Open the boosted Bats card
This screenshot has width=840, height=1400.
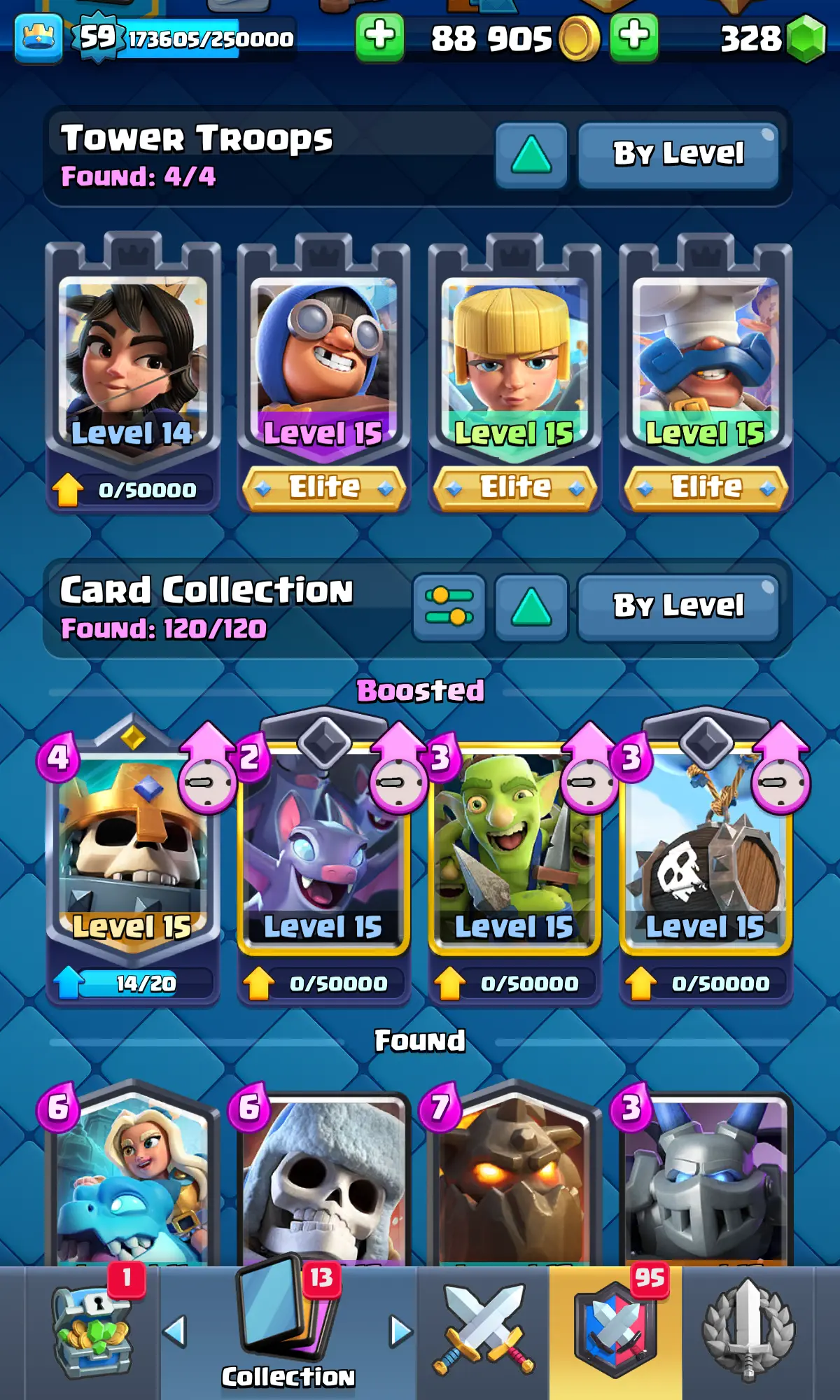point(323,854)
